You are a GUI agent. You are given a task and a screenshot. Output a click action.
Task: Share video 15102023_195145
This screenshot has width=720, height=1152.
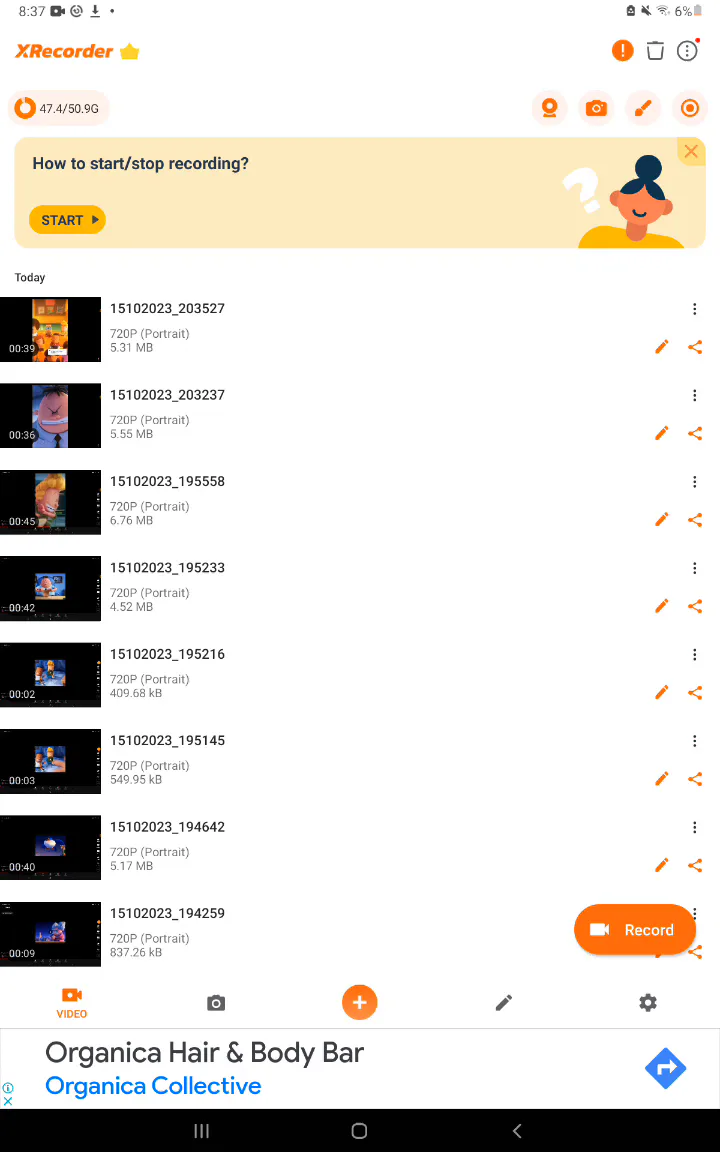(x=695, y=779)
